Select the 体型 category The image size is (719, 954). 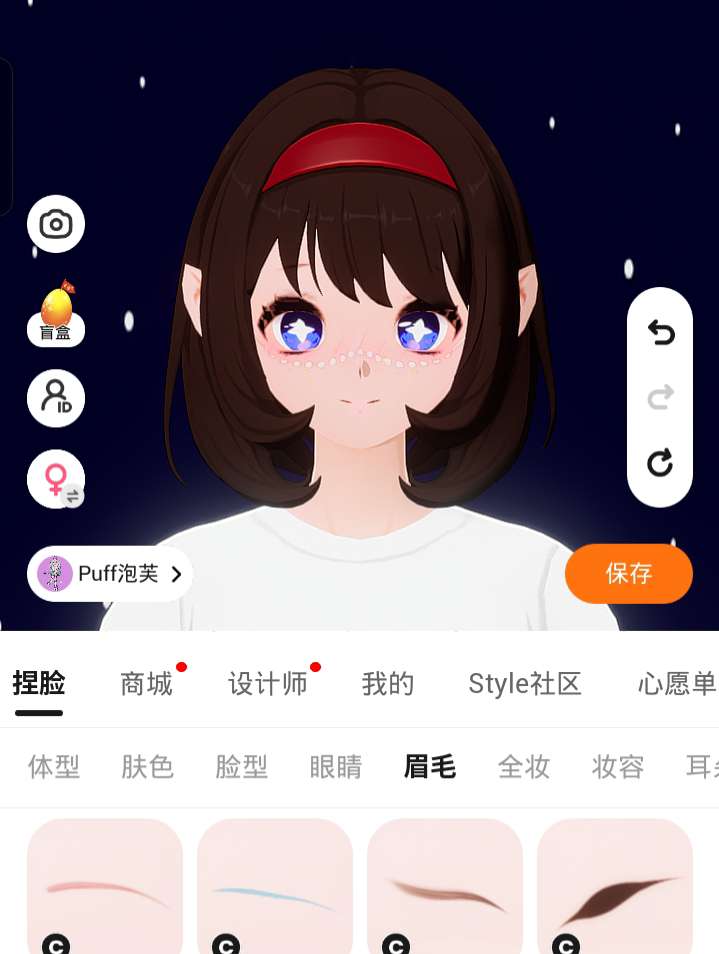54,767
